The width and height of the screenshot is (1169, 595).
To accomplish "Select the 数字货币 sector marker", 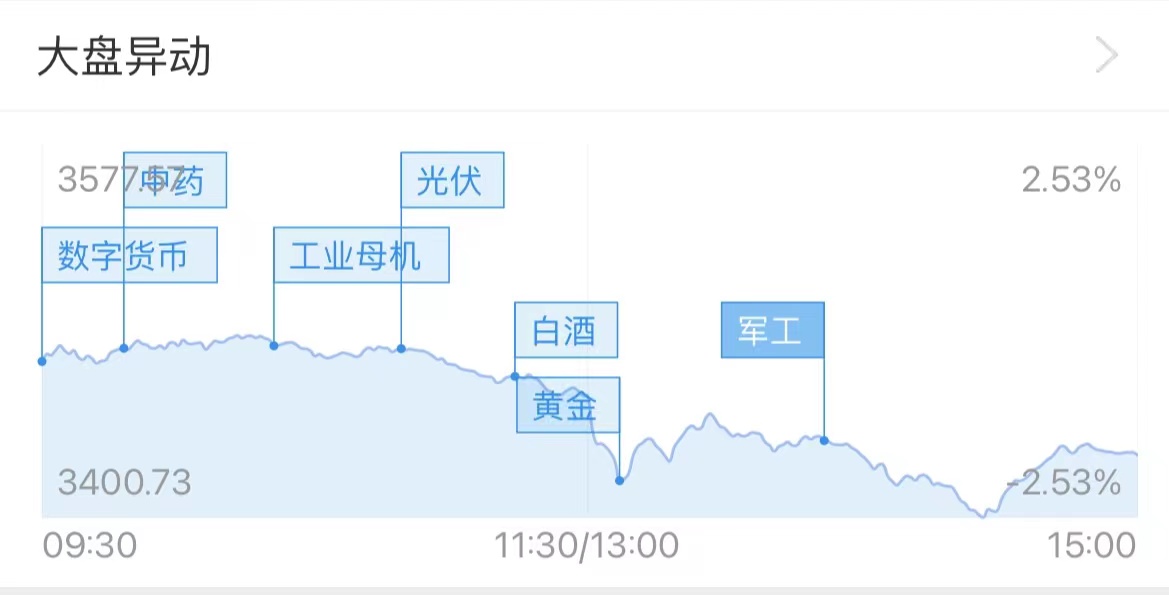I will [x=129, y=256].
